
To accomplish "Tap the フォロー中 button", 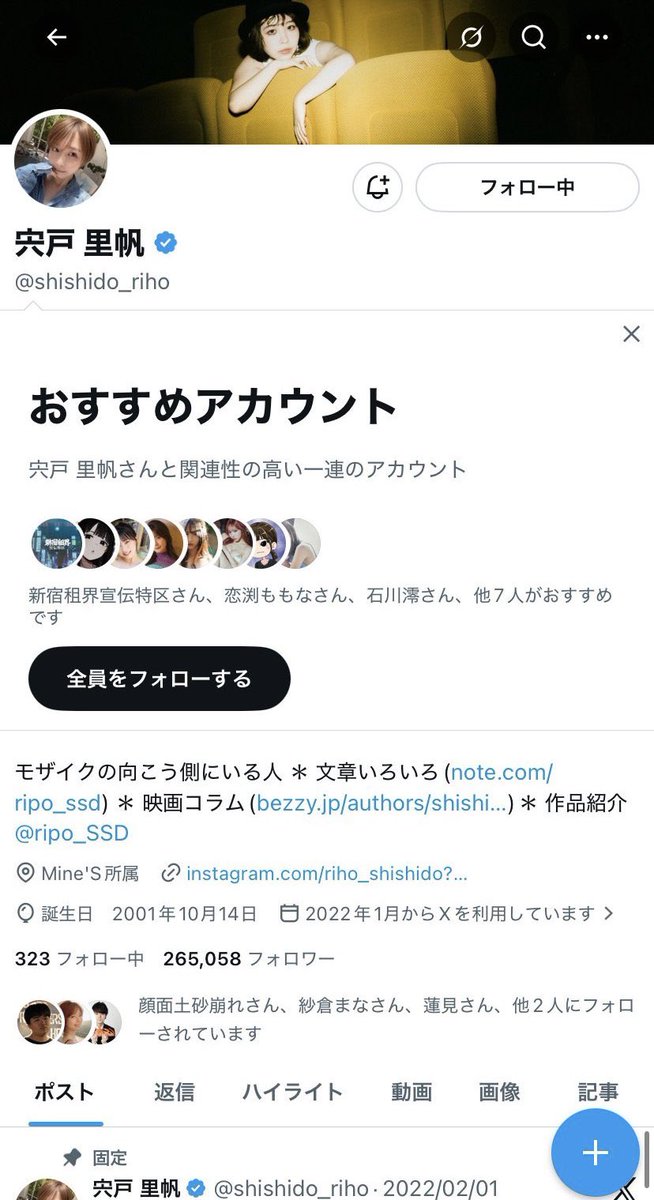I will (527, 187).
